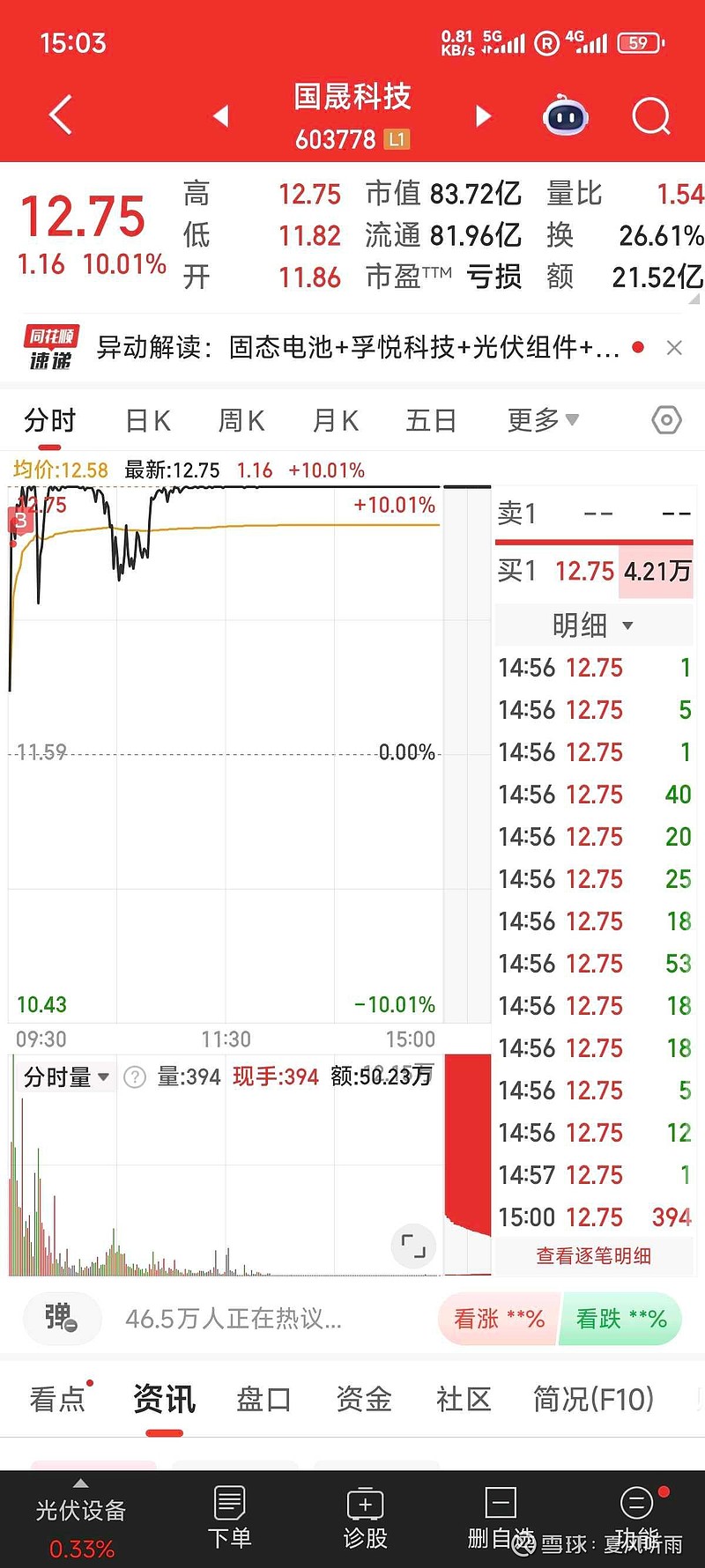
Task: Open chart settings via the gear icon
Action: coord(665,420)
